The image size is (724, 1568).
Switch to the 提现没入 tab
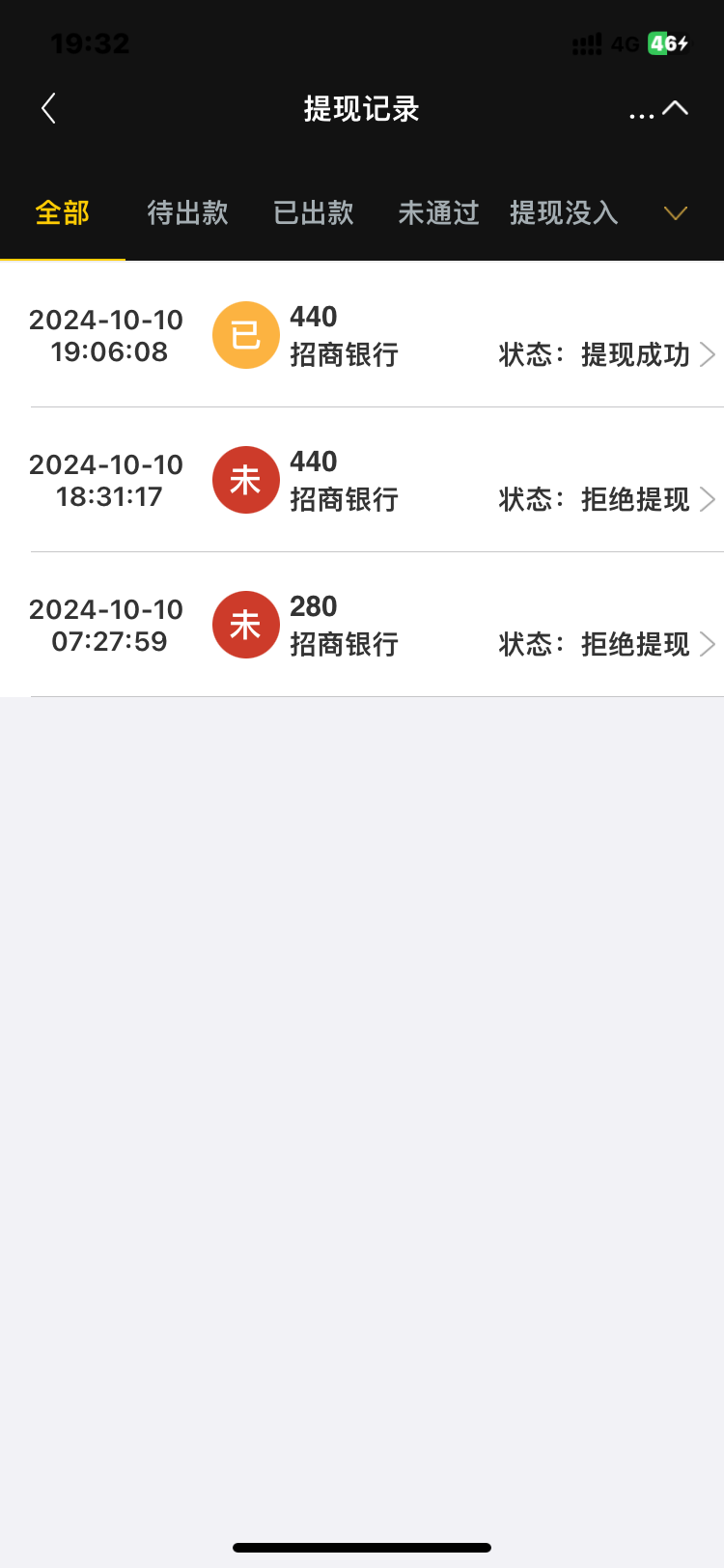point(564,212)
